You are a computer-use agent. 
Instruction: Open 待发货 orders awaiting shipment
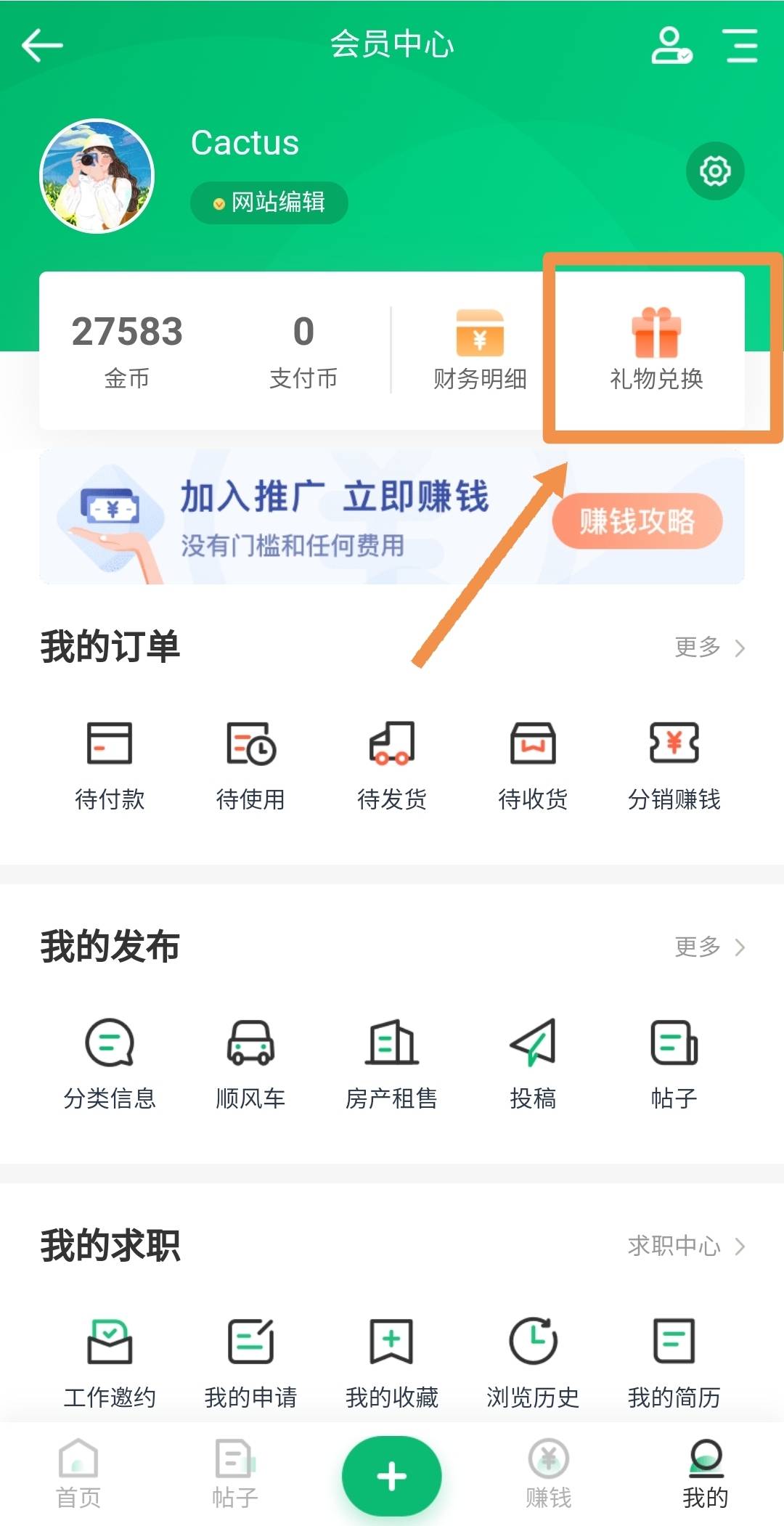392,766
